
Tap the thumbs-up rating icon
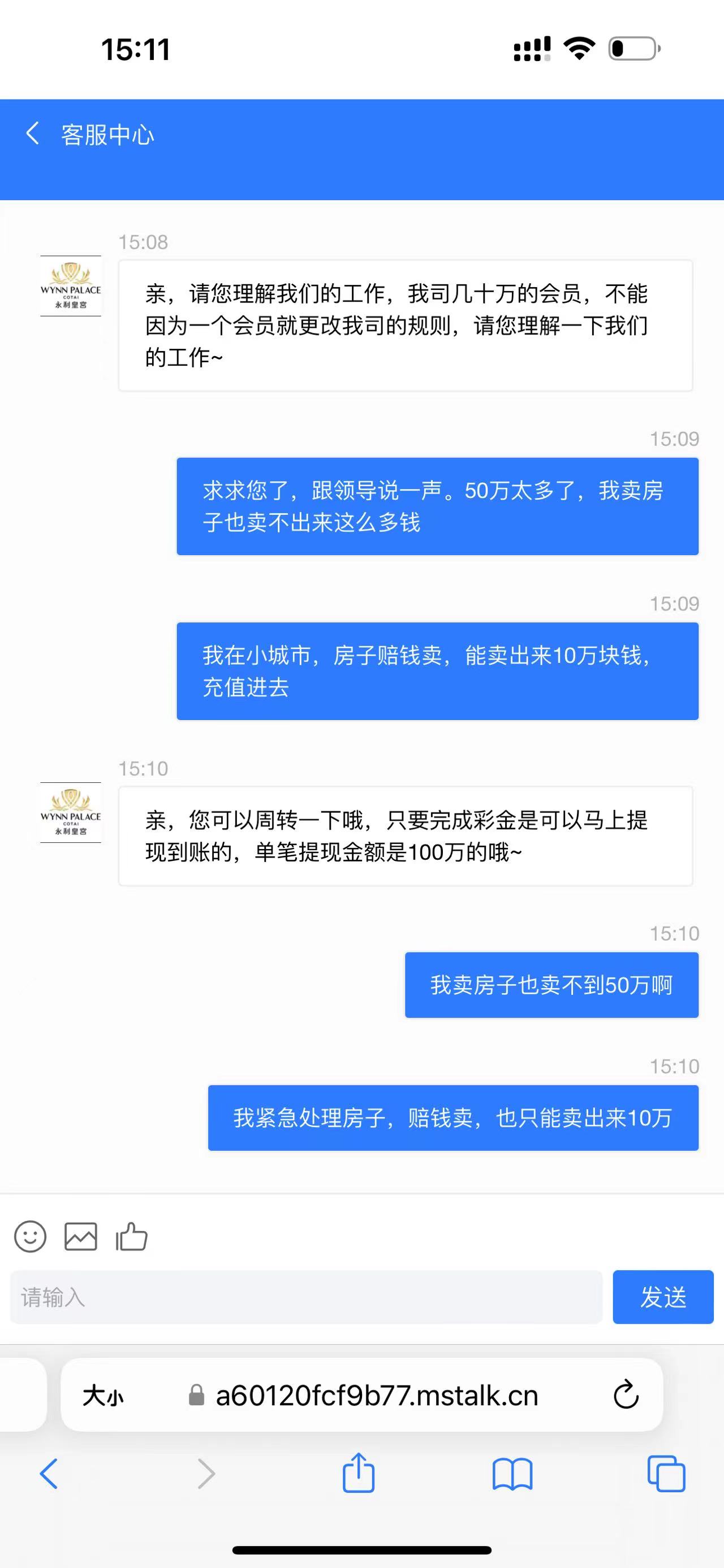(132, 1236)
